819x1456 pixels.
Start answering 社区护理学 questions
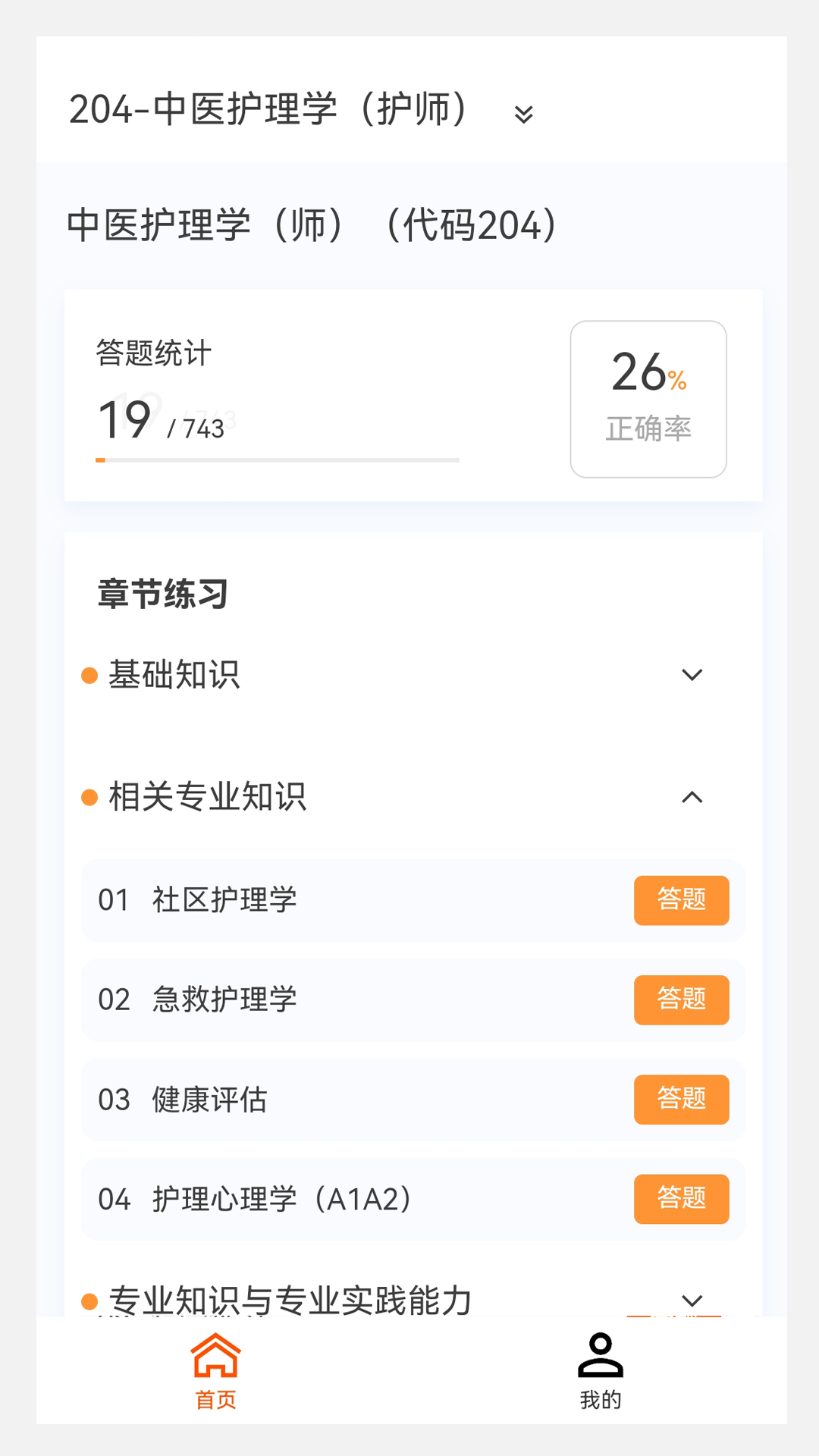pos(680,900)
